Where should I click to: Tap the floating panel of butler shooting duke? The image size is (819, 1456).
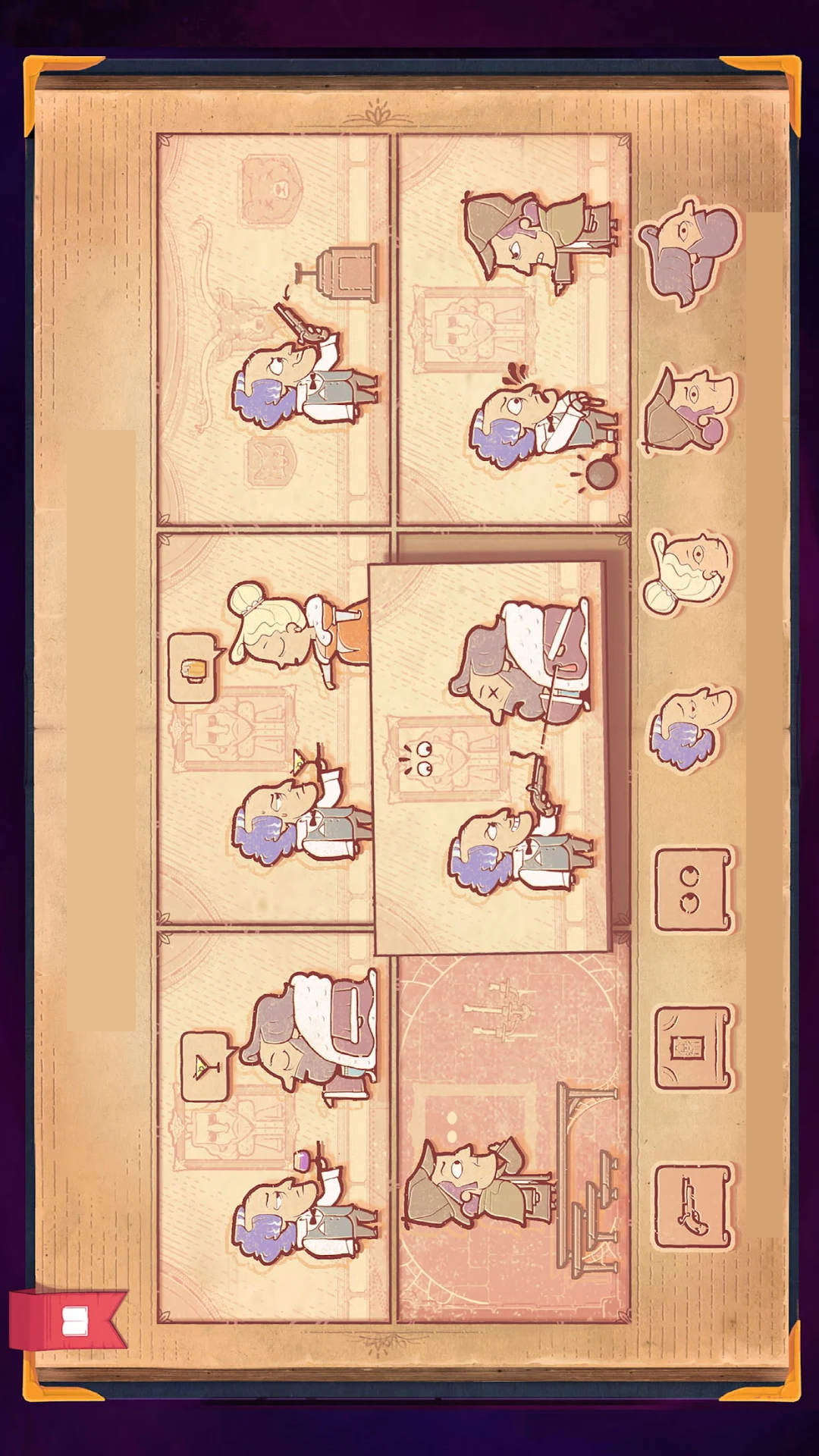pyautogui.click(x=491, y=758)
